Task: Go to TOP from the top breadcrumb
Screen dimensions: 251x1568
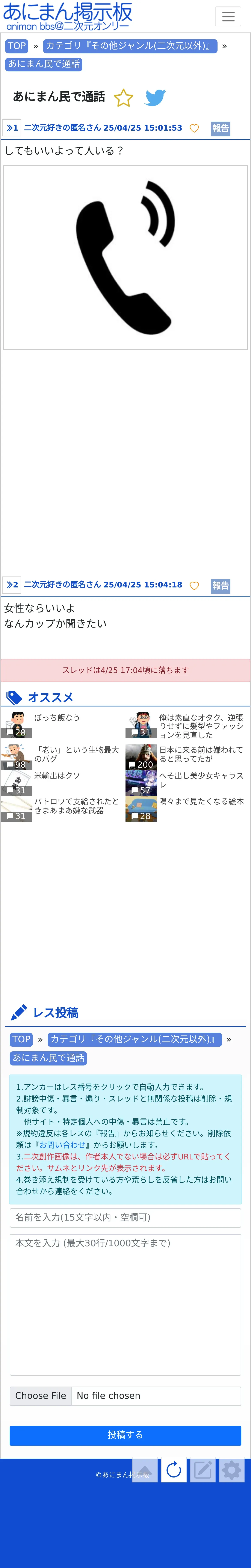Action: (17, 46)
